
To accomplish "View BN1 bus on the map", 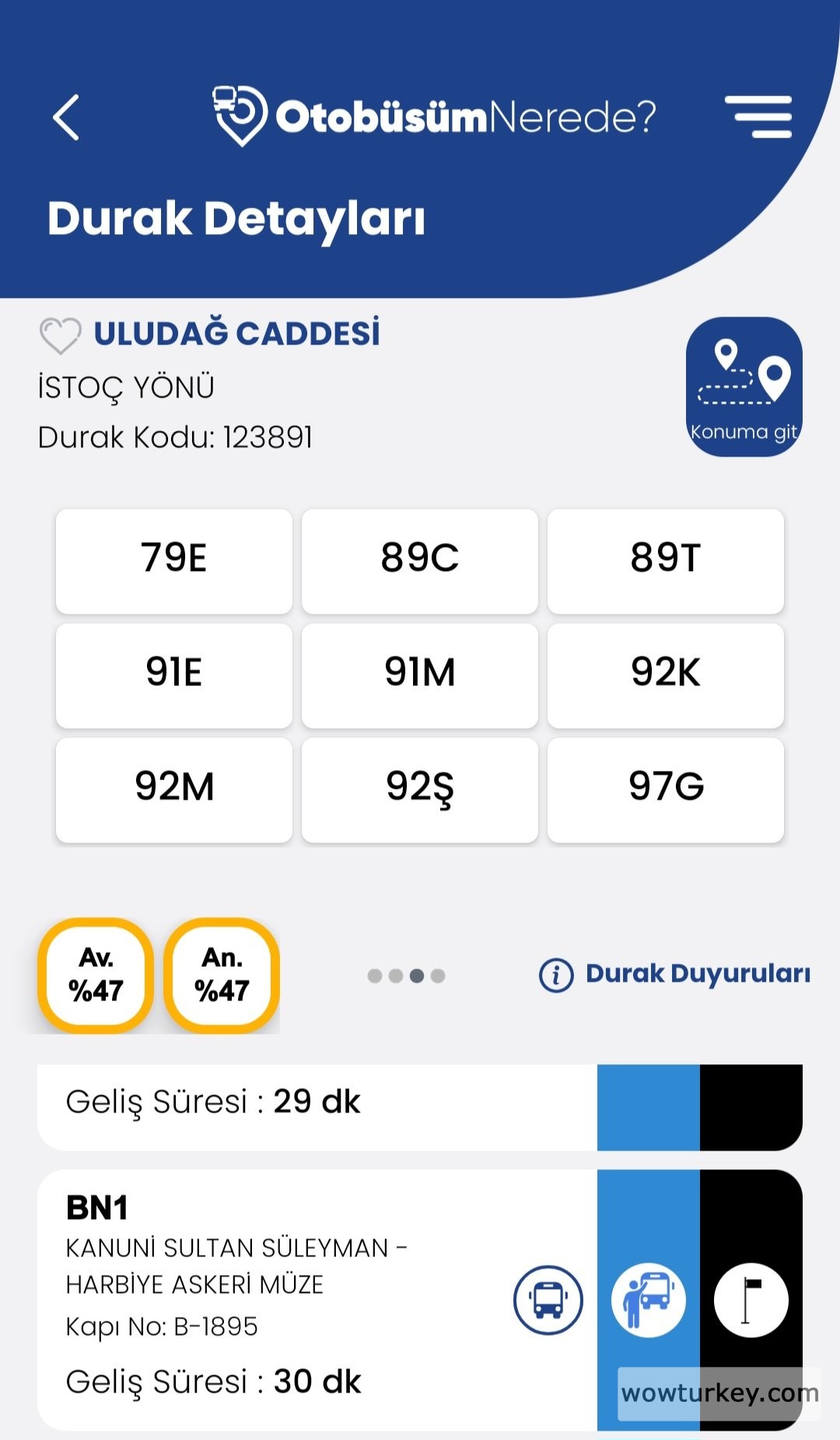I will tap(548, 1300).
